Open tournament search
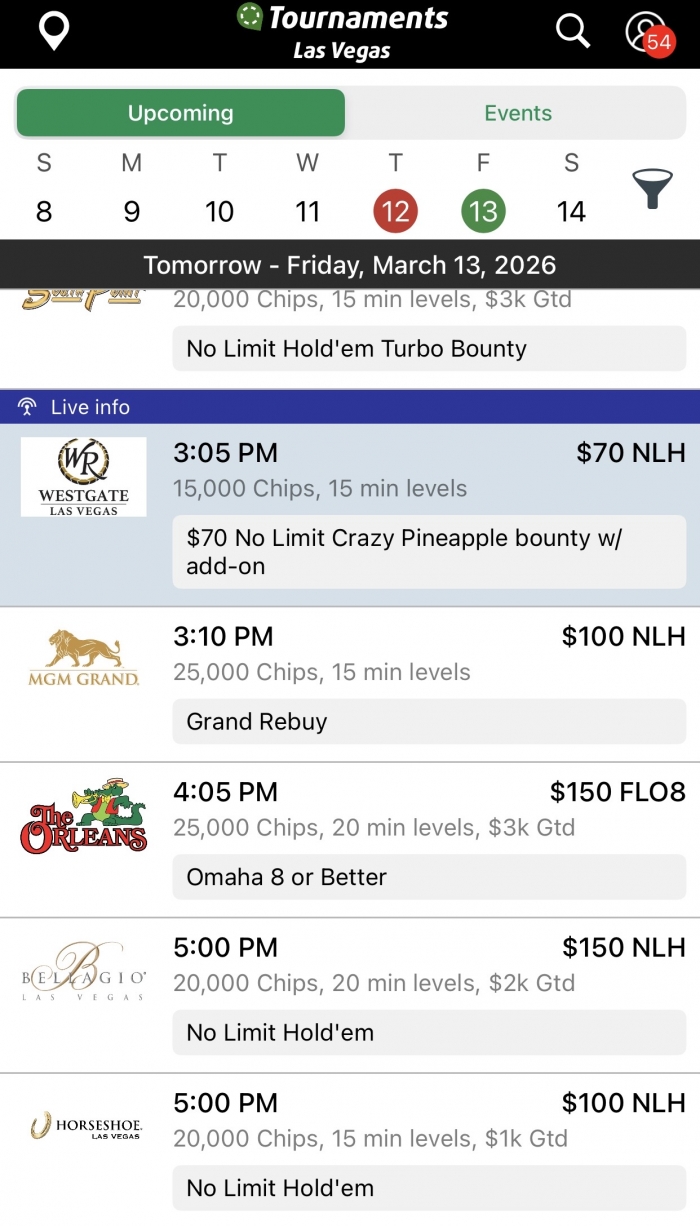This screenshot has width=700, height=1226. [573, 31]
